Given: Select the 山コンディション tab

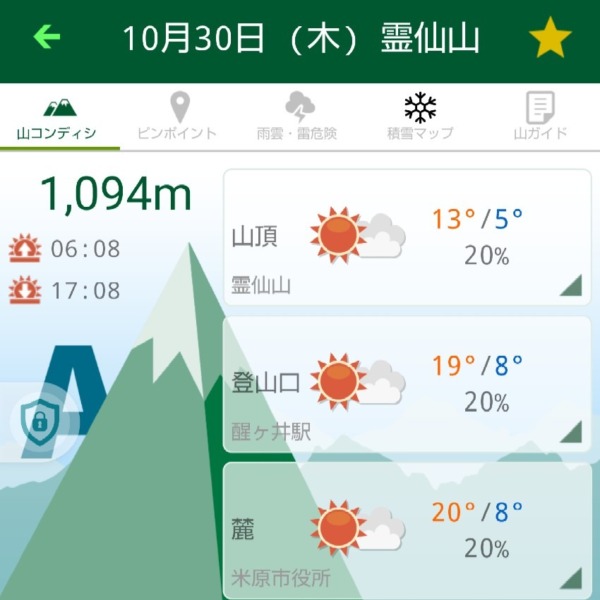Looking at the screenshot, I should [60, 117].
